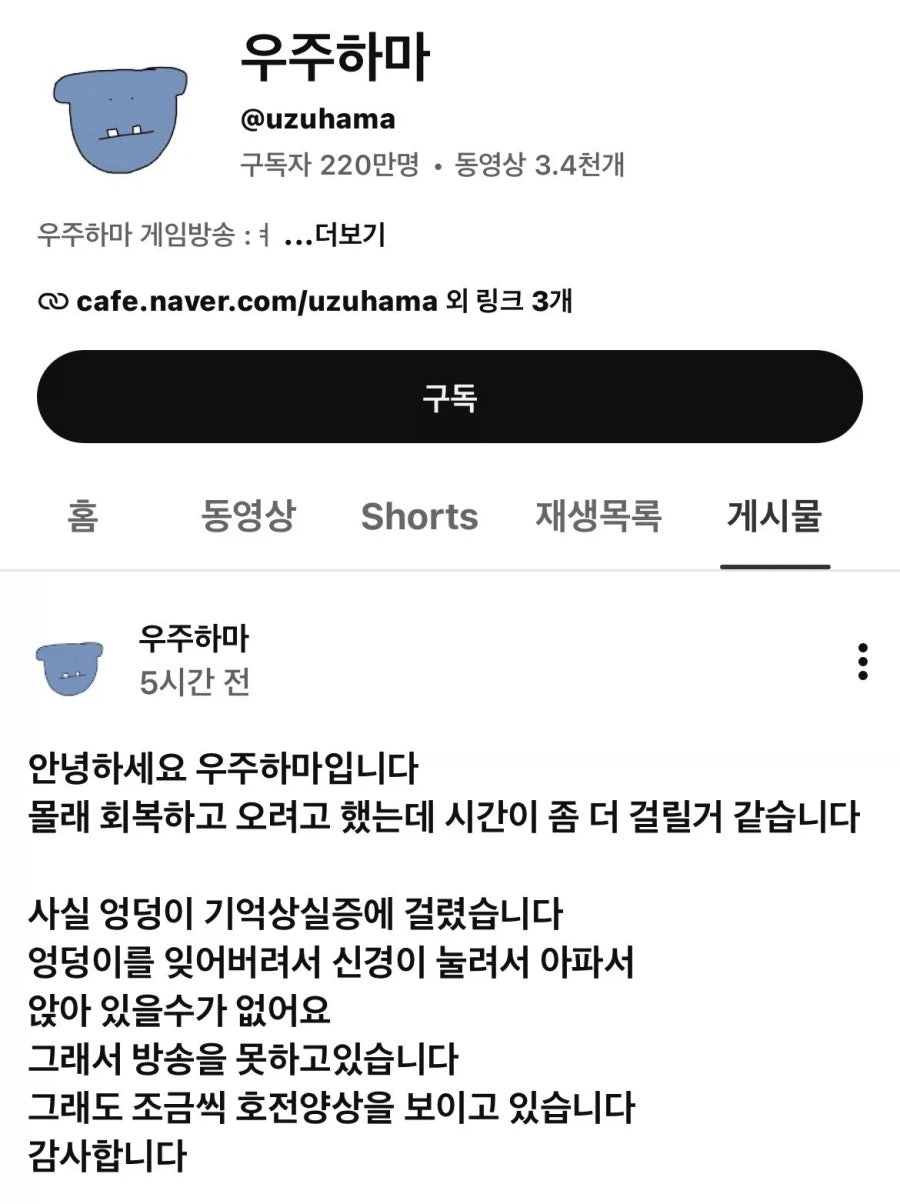Image resolution: width=900 pixels, height=1204 pixels.
Task: Select the 게시물 tab
Action: (775, 516)
